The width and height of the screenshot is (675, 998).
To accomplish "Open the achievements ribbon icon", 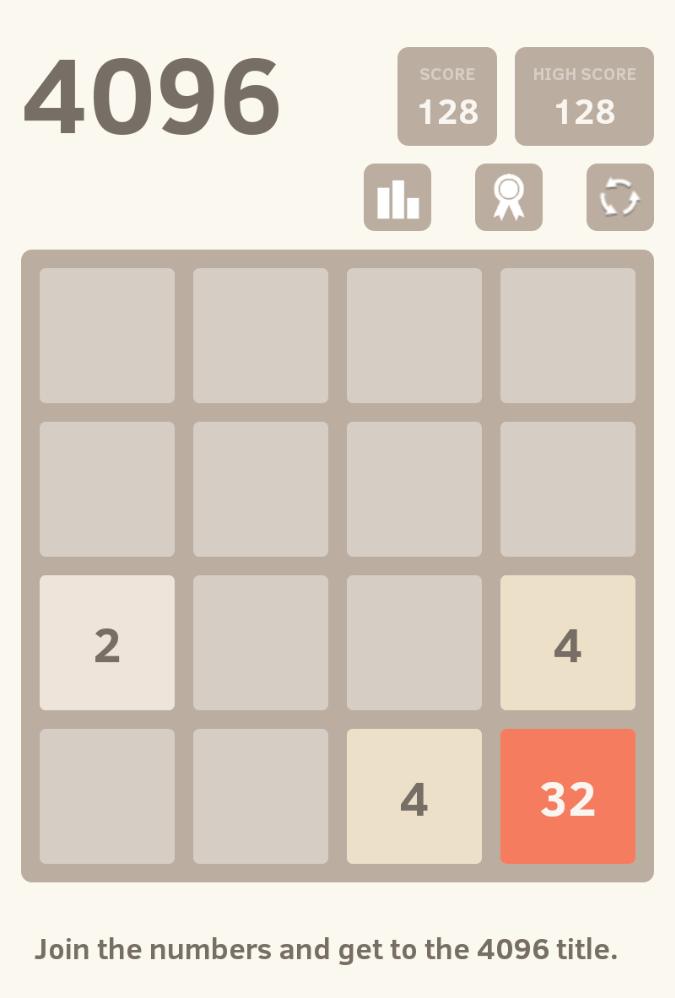I will pyautogui.click(x=508, y=197).
